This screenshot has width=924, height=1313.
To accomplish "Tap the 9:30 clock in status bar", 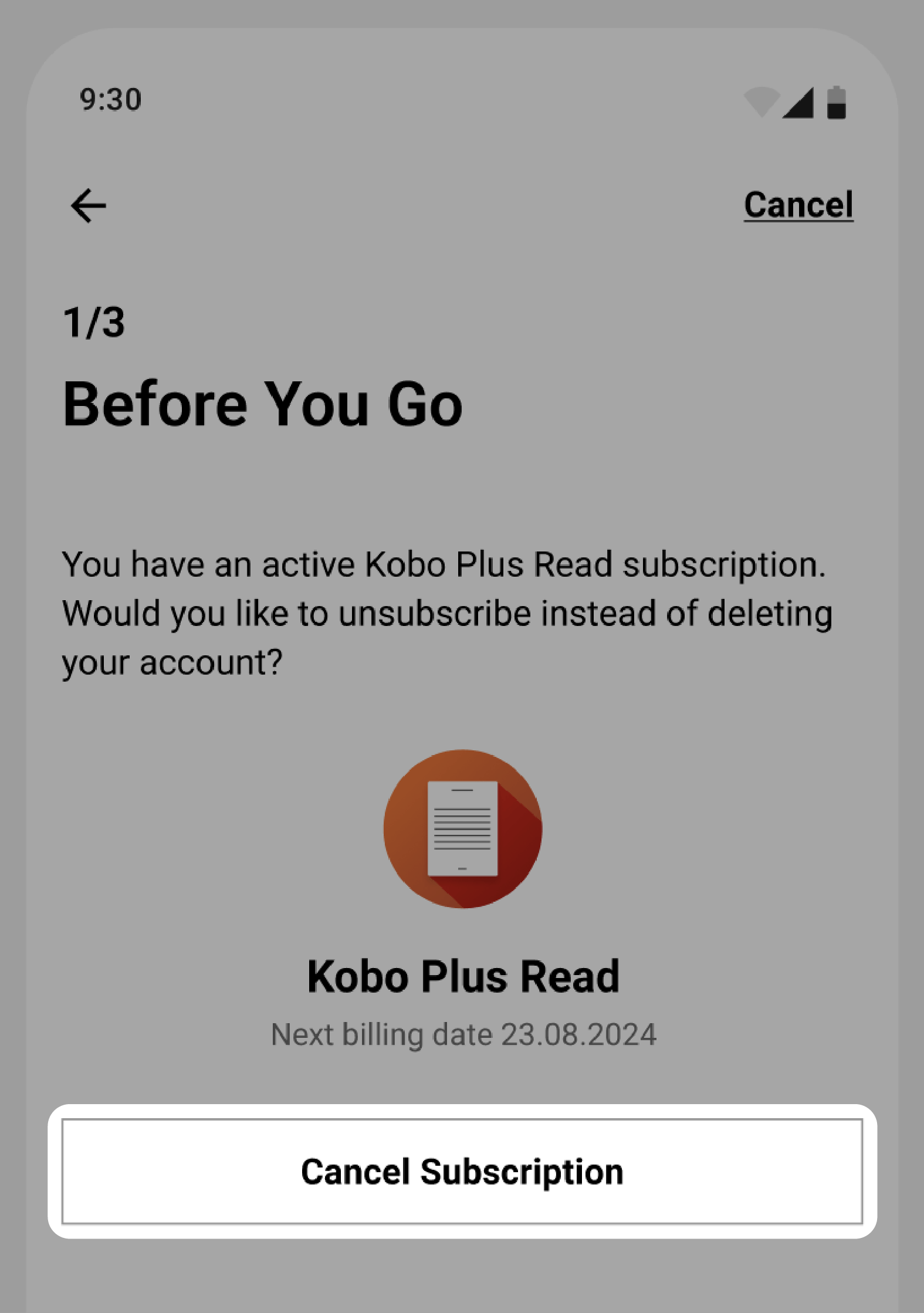I will (x=110, y=100).
